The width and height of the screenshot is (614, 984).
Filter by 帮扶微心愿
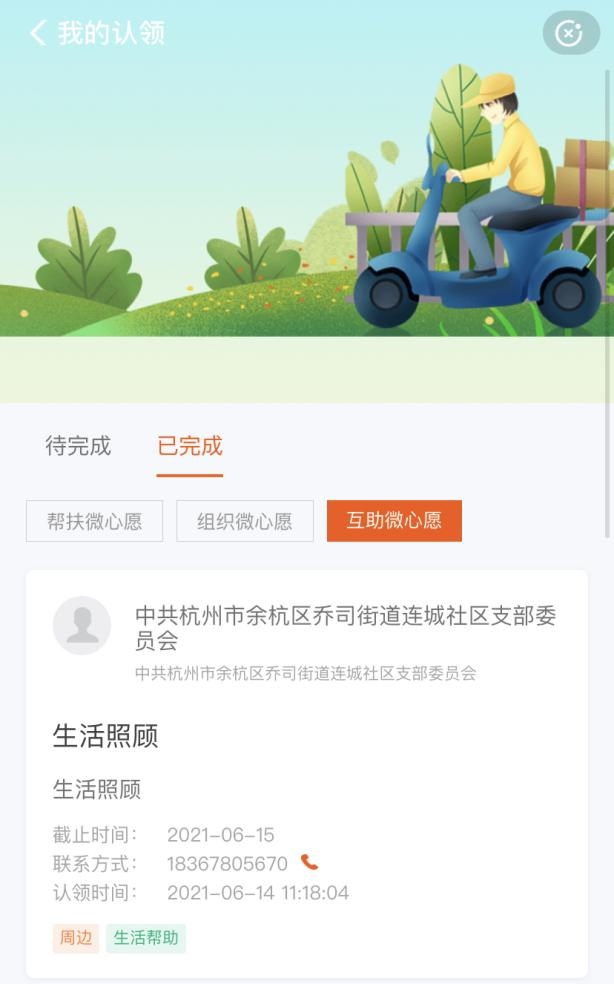(94, 521)
